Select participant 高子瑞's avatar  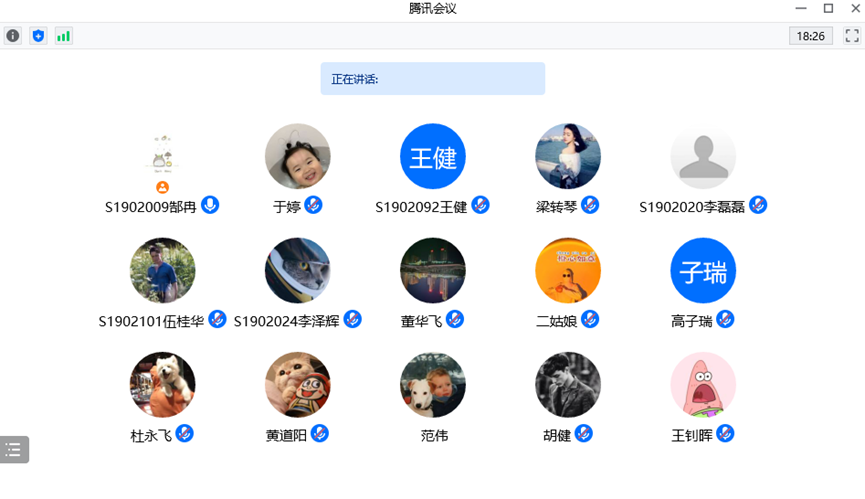point(703,271)
